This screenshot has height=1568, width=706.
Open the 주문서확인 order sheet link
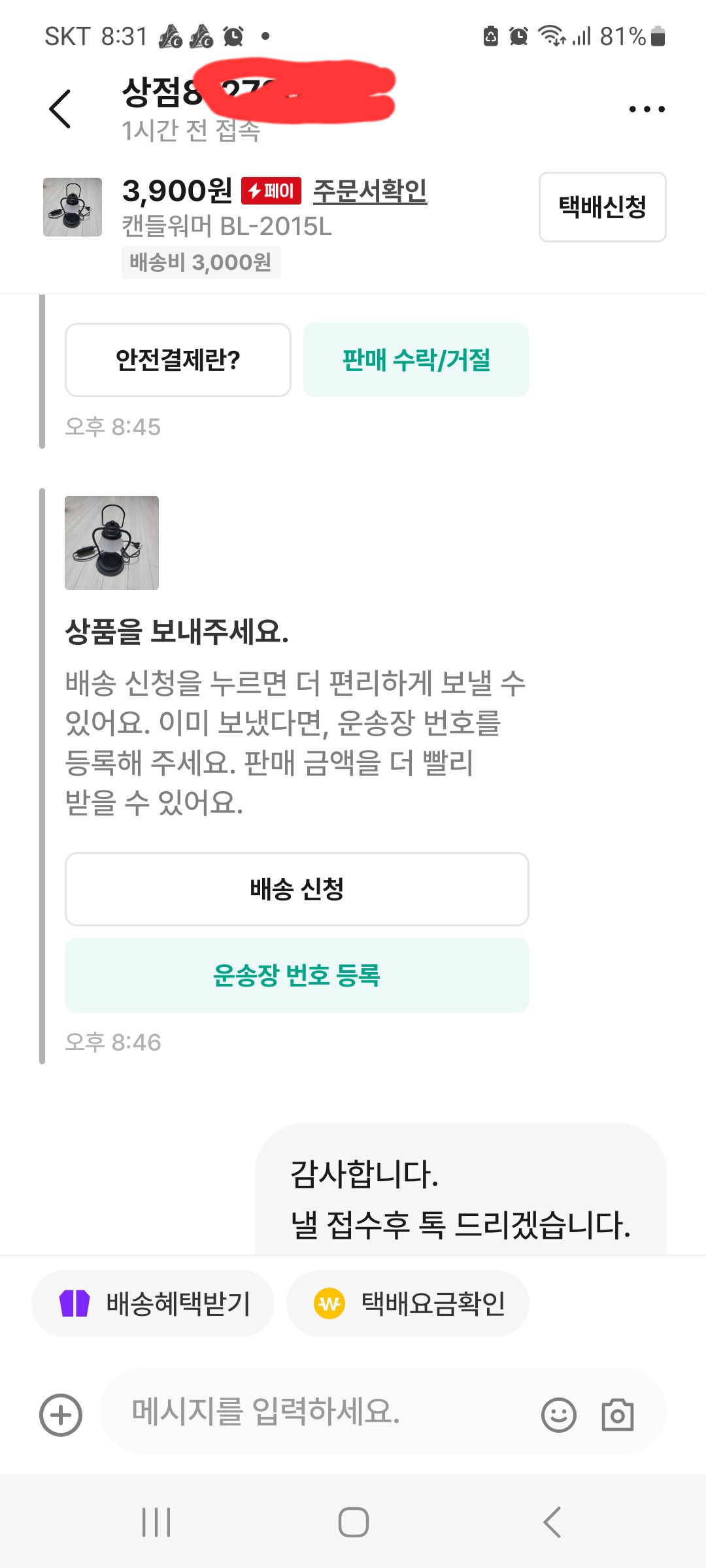pyautogui.click(x=370, y=191)
